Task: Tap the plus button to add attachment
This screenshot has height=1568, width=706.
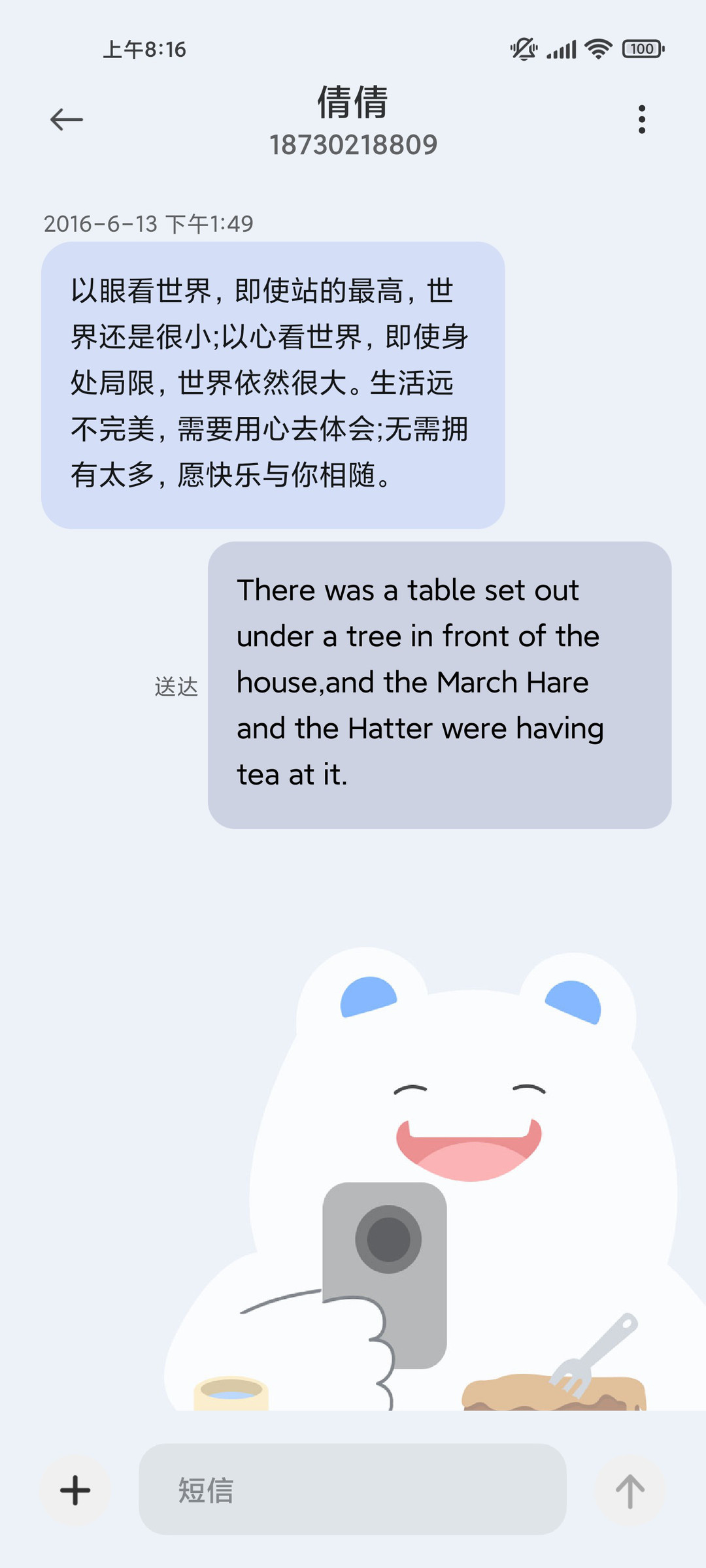Action: click(75, 1490)
